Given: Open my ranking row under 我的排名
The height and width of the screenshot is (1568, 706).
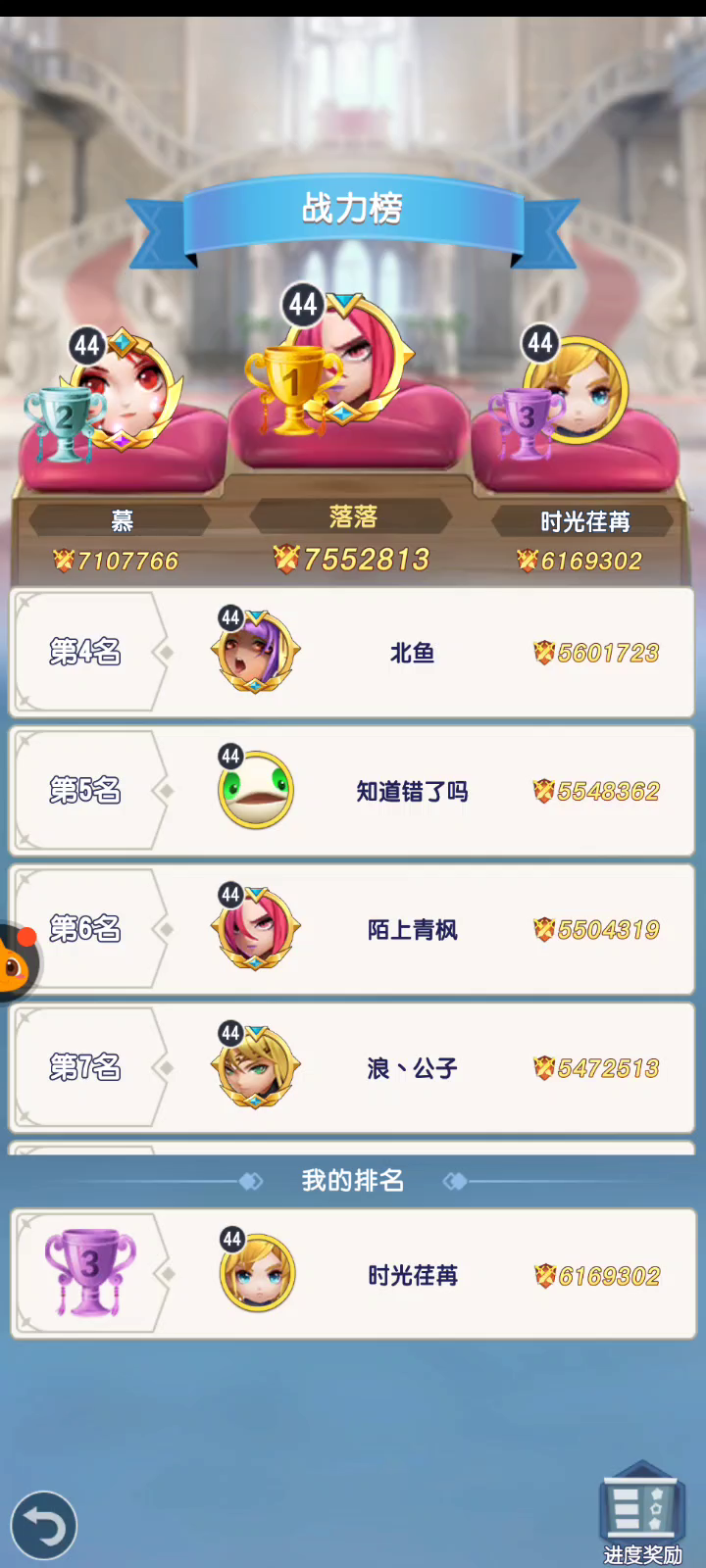Looking at the screenshot, I should [x=353, y=1274].
